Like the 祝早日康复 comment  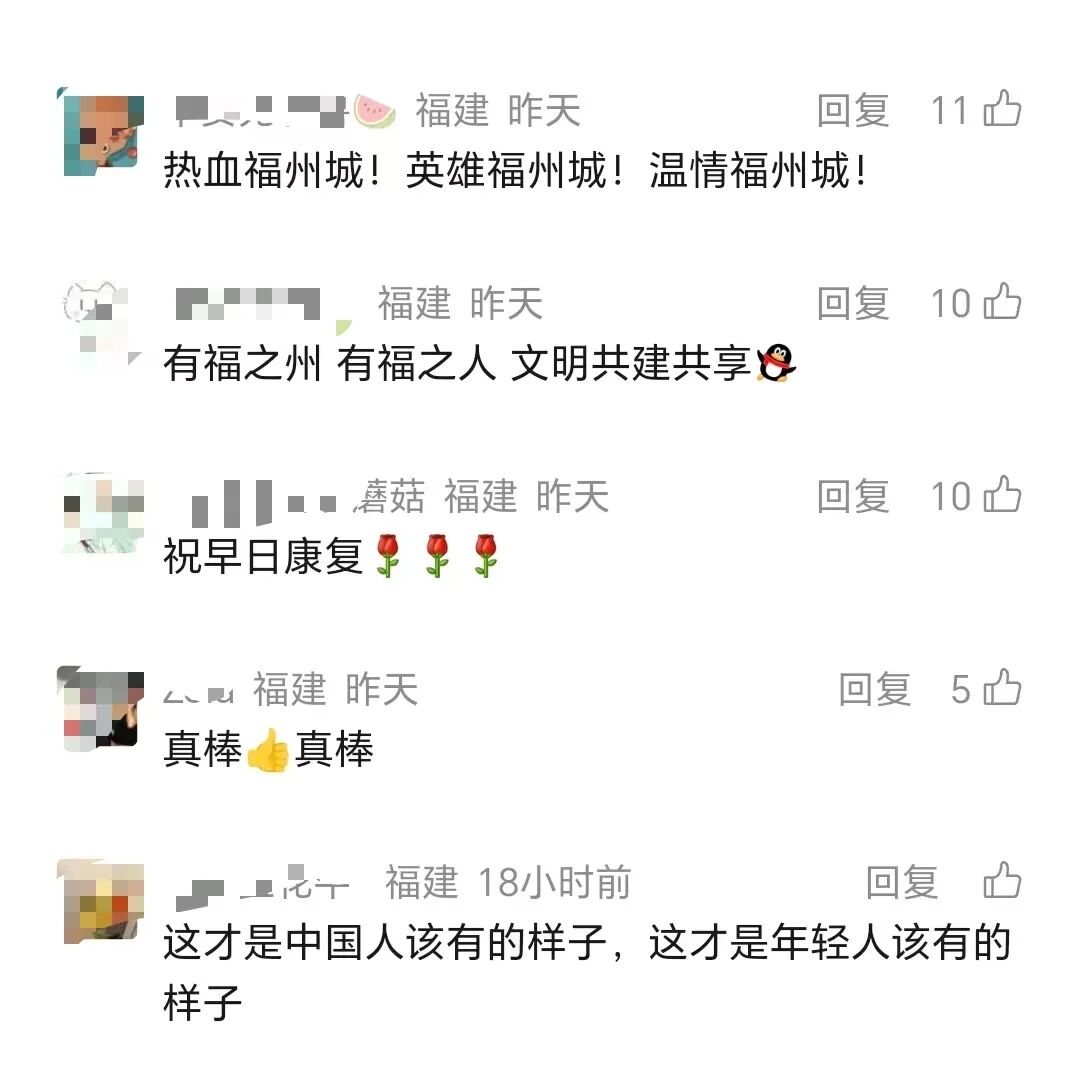coord(1002,495)
